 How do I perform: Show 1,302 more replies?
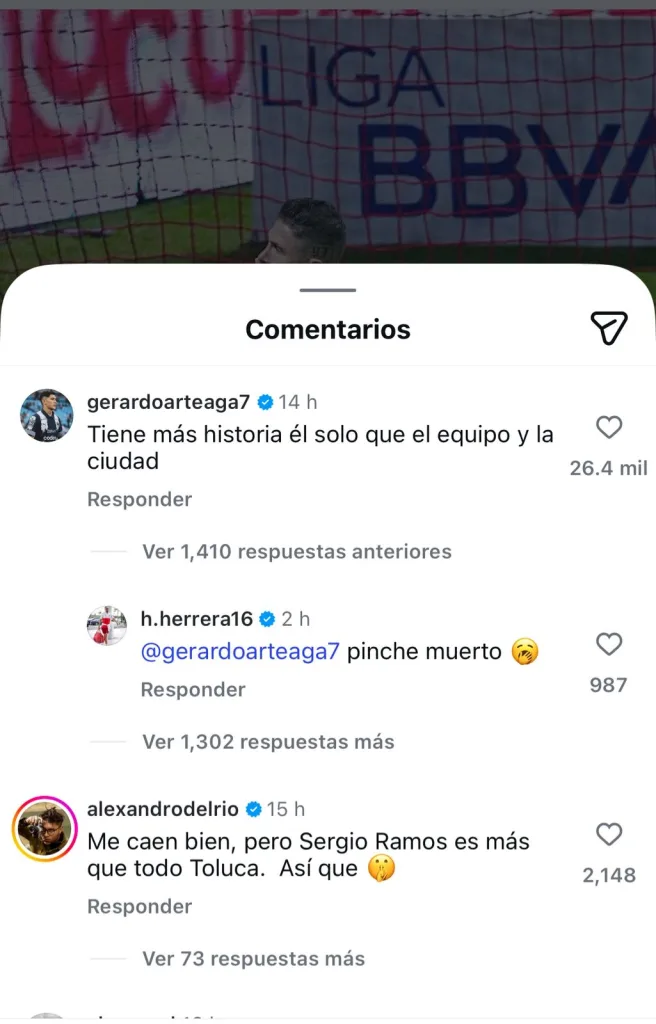[268, 741]
